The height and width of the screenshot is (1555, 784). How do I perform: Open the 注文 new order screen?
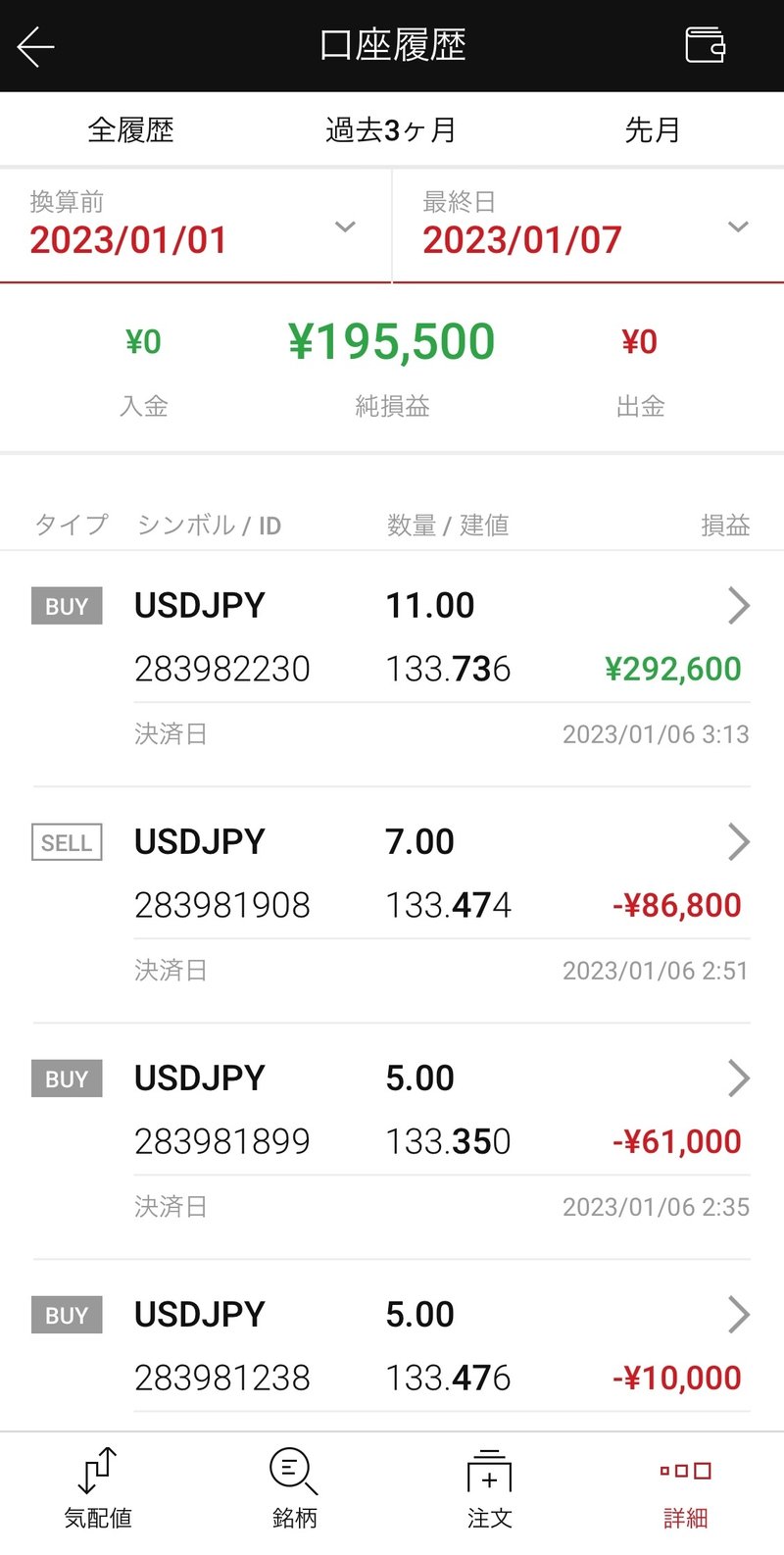click(489, 1490)
